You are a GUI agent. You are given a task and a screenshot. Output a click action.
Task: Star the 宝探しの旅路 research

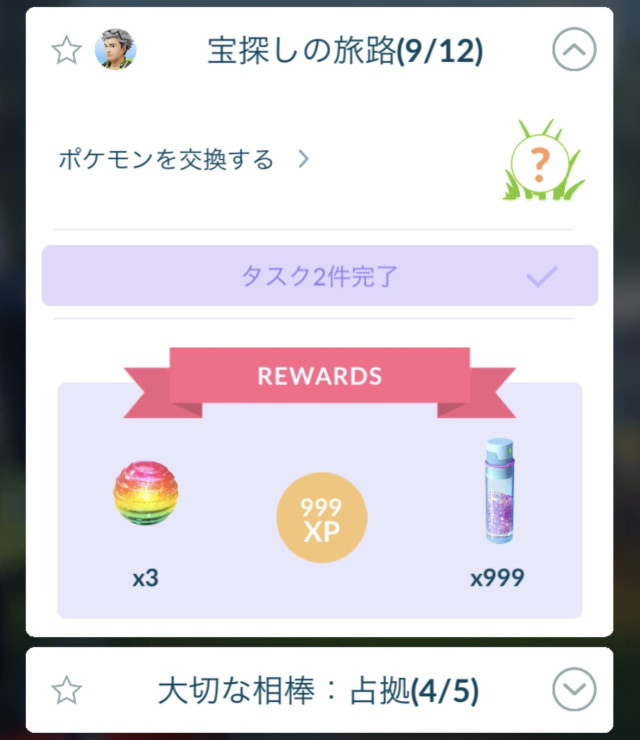point(66,51)
